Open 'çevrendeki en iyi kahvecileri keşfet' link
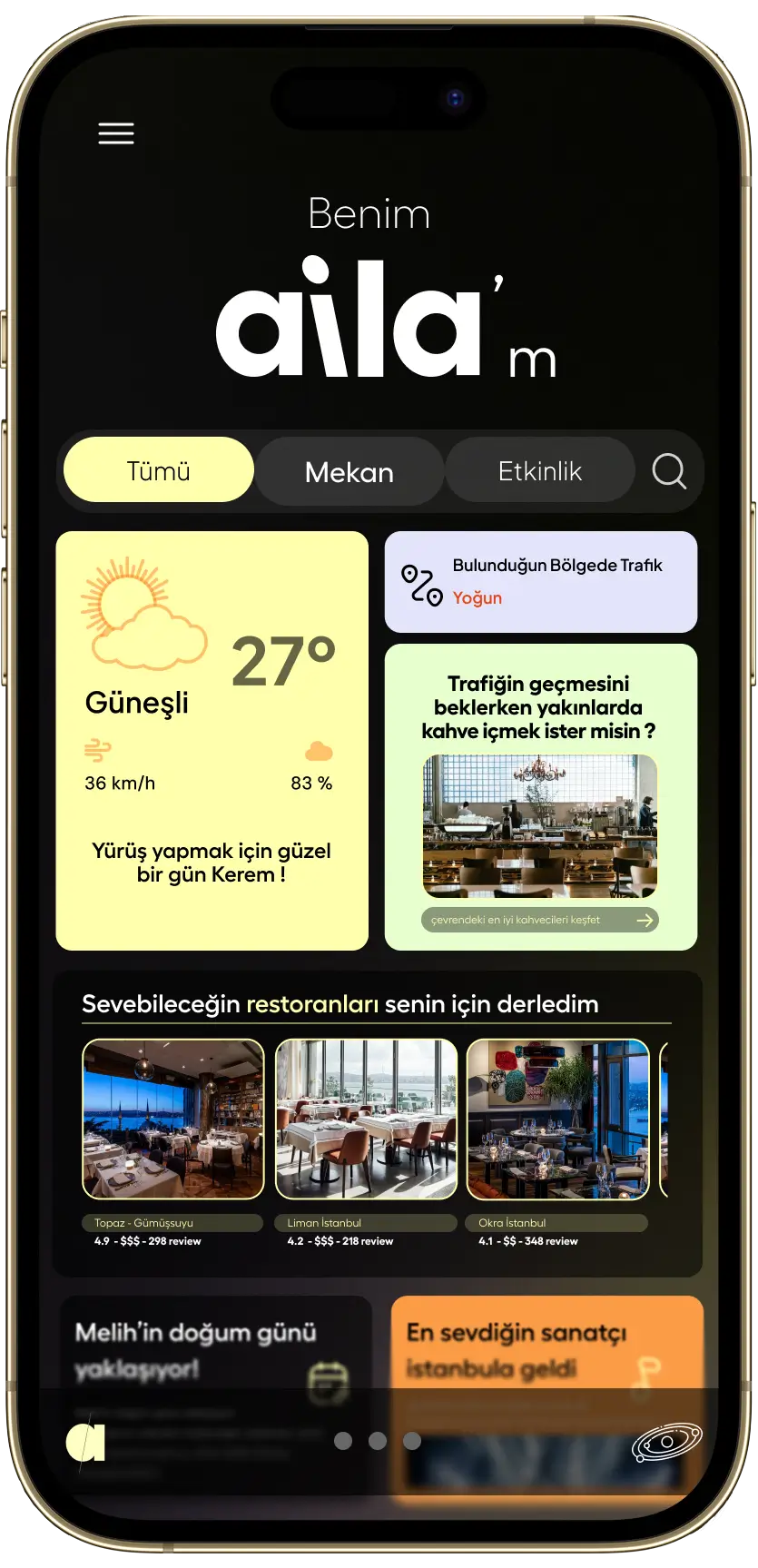This screenshot has width=758, height=1568. [515, 919]
